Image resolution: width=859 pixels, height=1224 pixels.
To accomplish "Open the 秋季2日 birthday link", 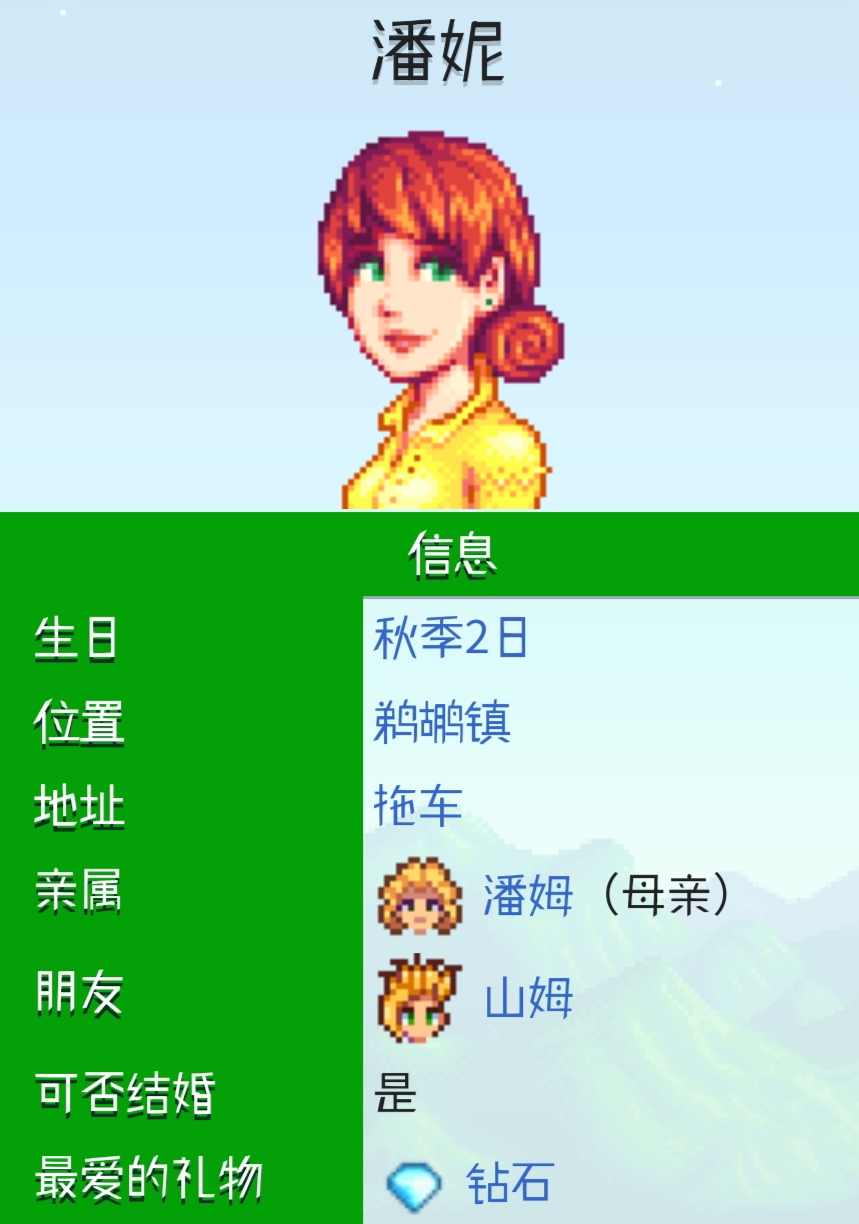I will pyautogui.click(x=450, y=638).
